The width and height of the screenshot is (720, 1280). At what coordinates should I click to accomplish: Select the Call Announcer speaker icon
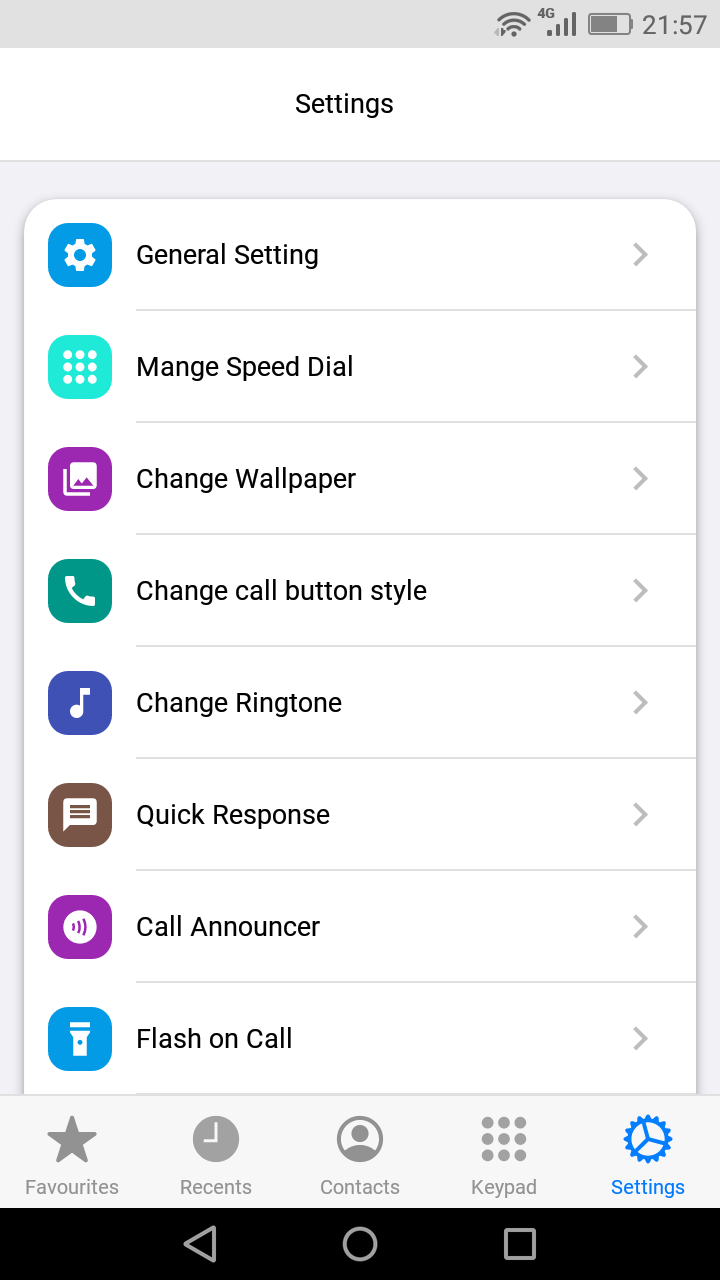click(80, 927)
